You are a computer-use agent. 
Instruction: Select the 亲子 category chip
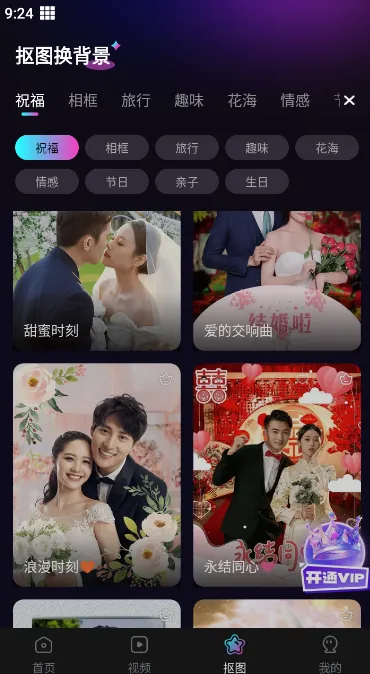tap(187, 182)
